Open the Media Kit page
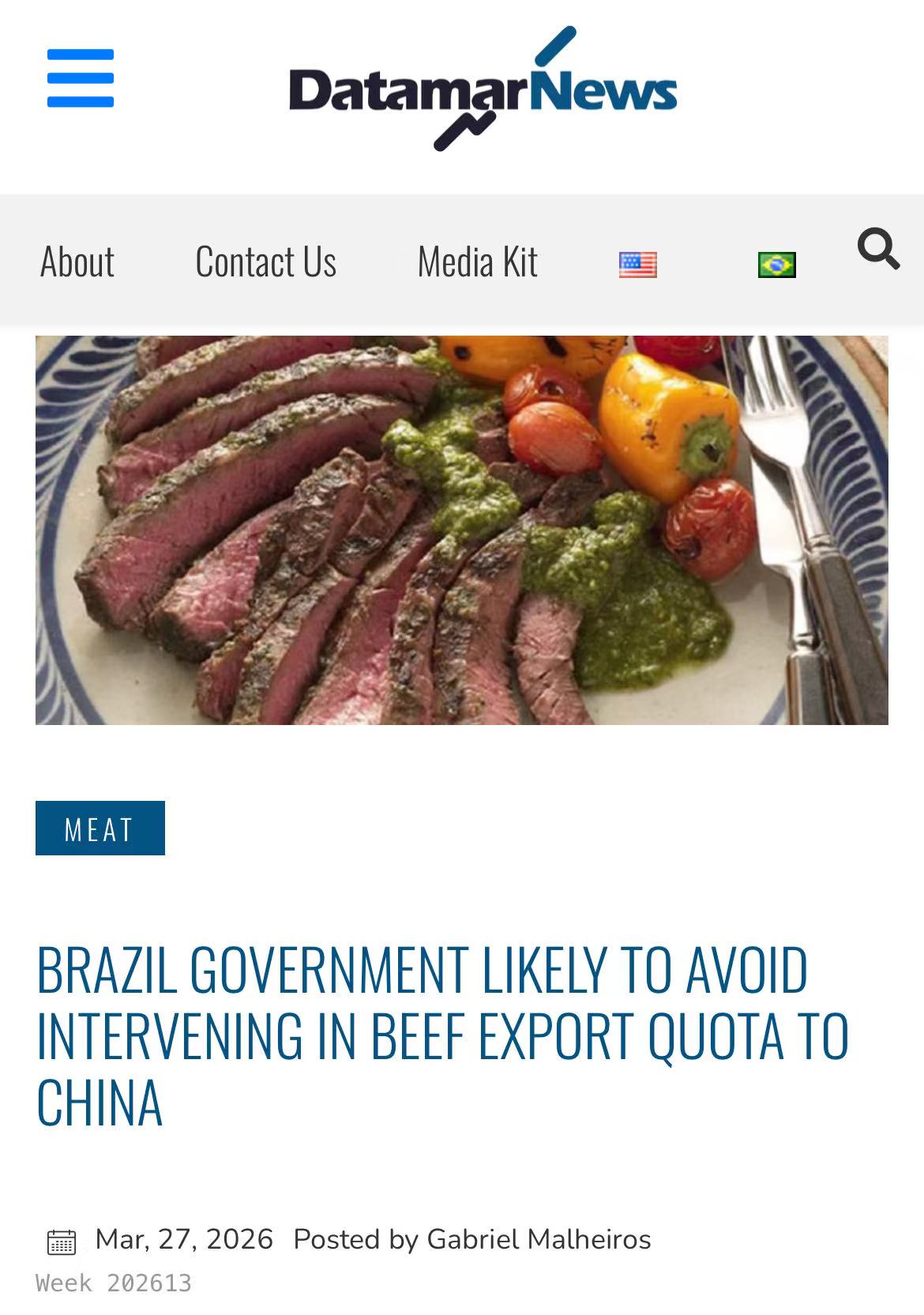Viewport: 924px width, 1315px height. [x=477, y=261]
